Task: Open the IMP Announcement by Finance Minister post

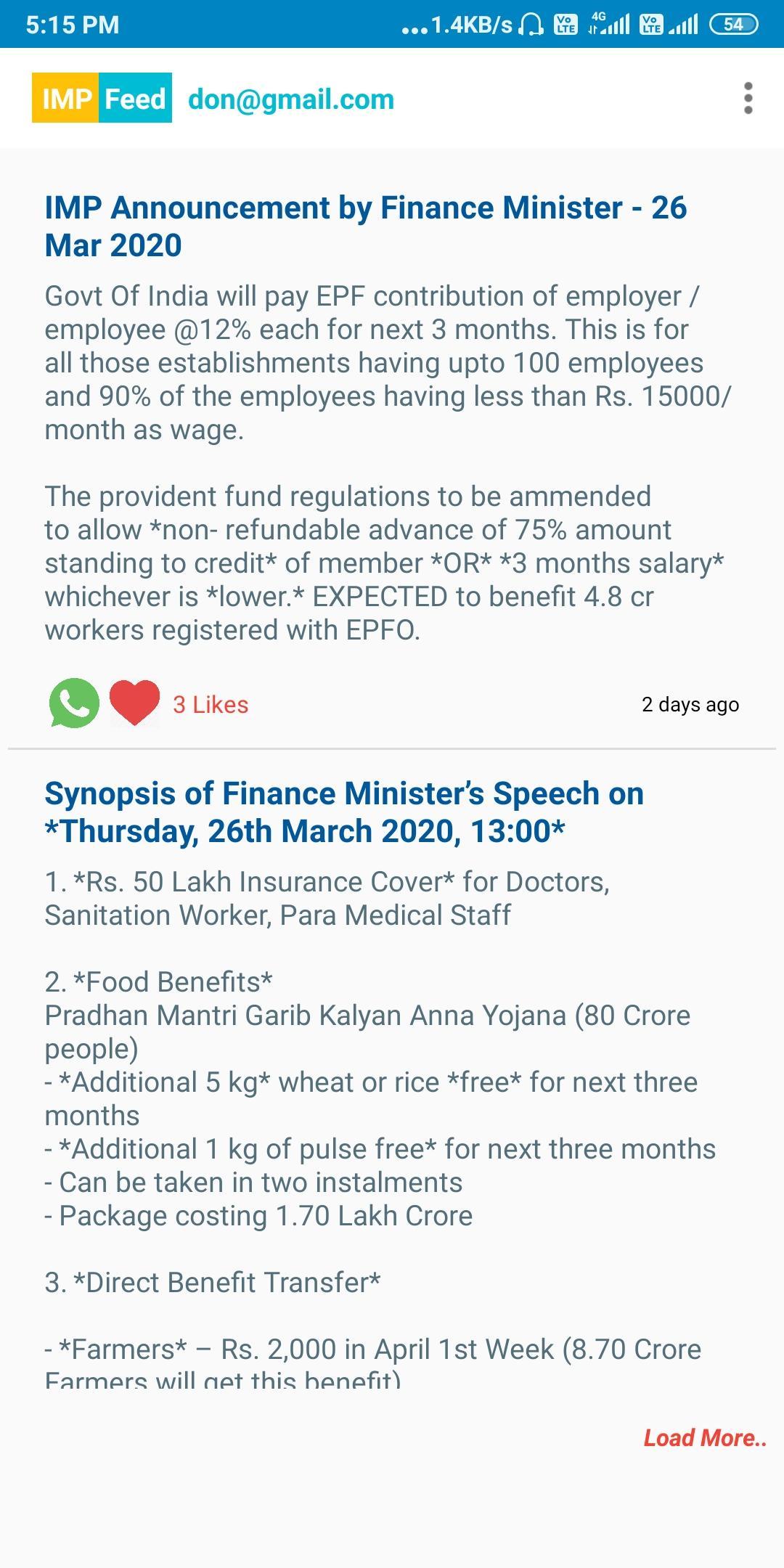Action: 365,226
